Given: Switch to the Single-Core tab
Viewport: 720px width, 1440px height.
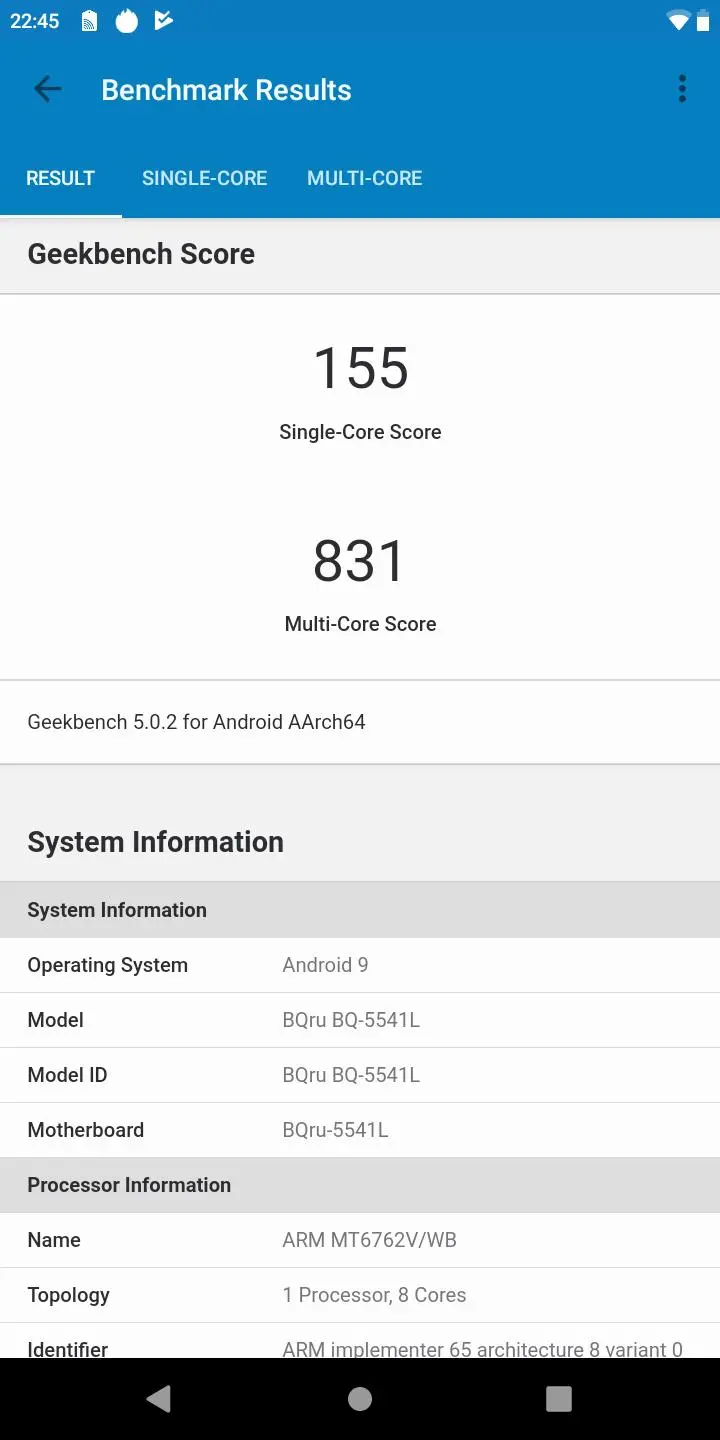Looking at the screenshot, I should (204, 178).
